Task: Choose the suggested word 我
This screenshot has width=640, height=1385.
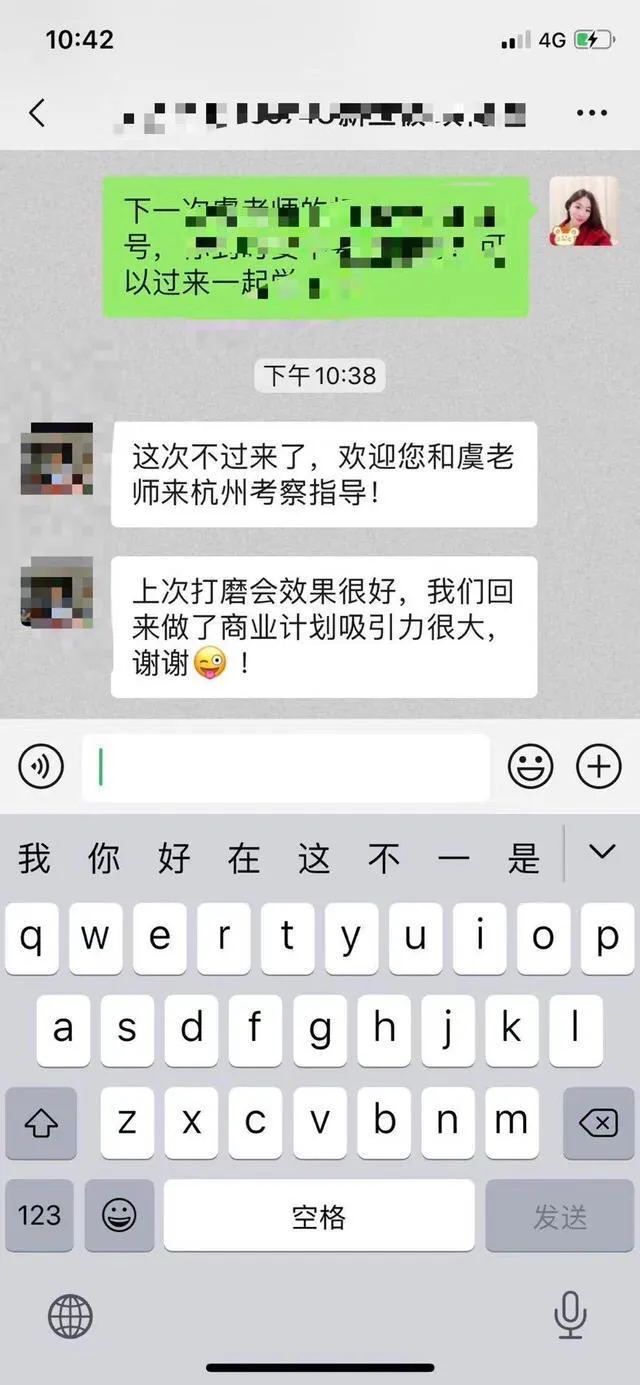Action: tap(34, 857)
